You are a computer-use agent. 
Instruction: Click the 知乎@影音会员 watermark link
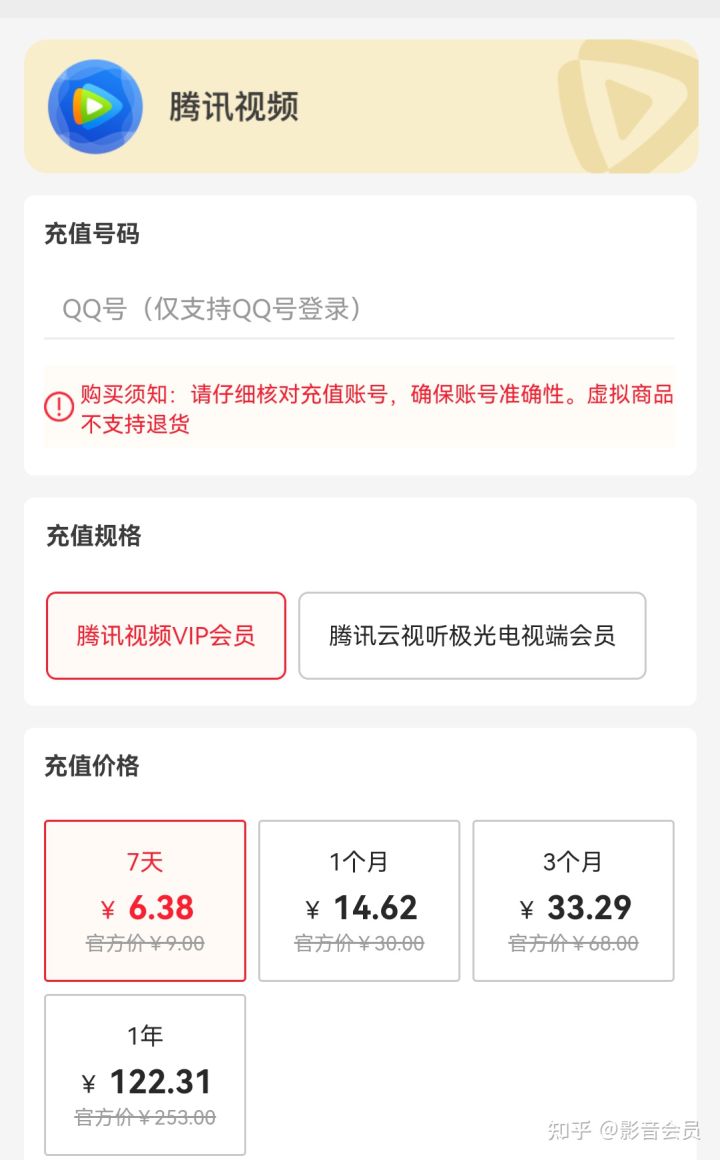coord(625,1133)
